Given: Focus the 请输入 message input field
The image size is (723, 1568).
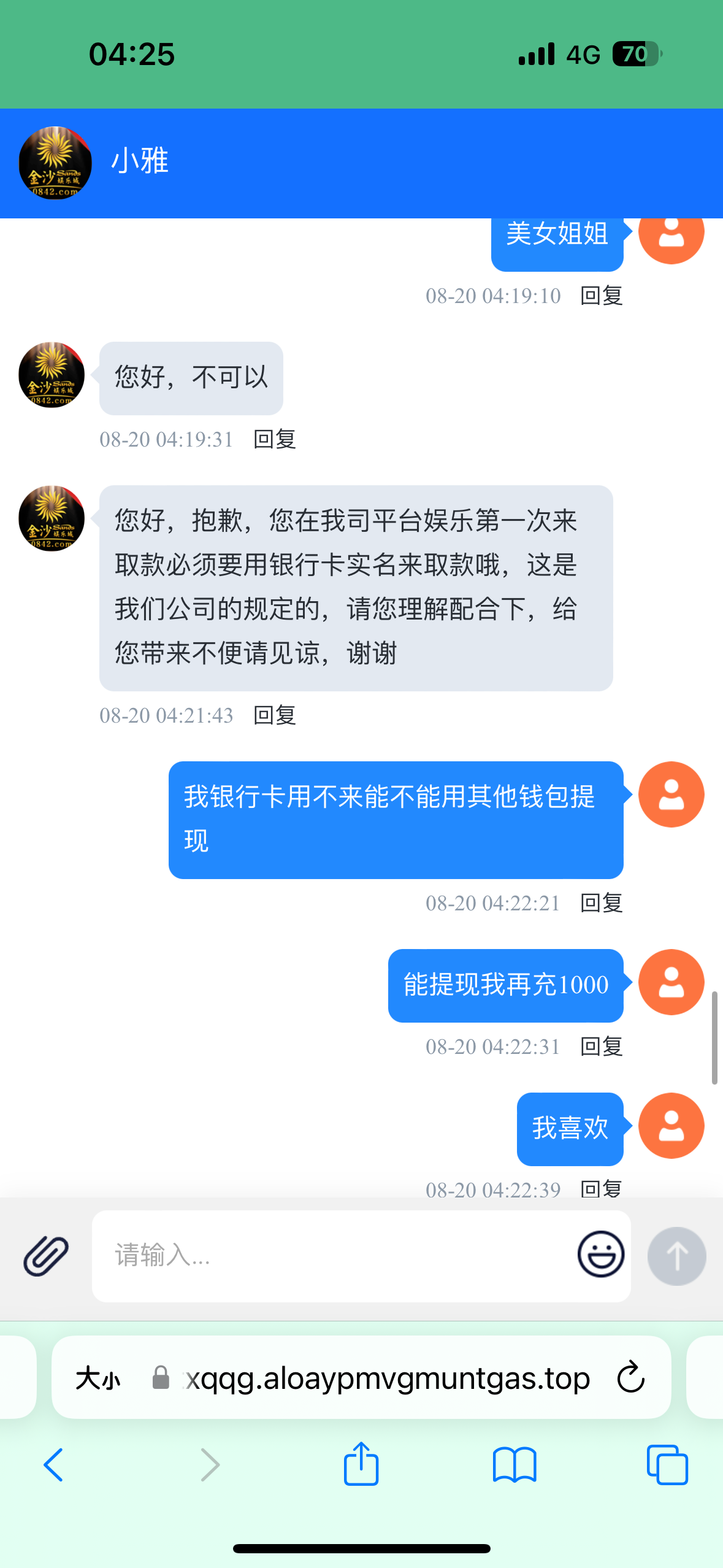Looking at the screenshot, I should [331, 1256].
